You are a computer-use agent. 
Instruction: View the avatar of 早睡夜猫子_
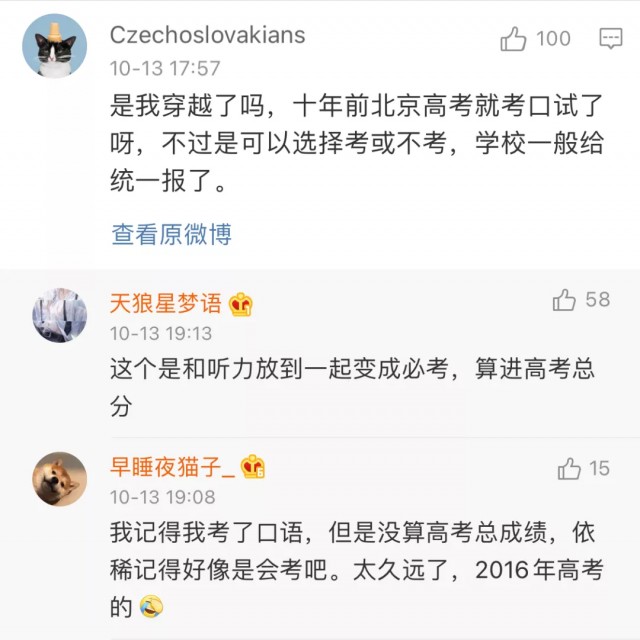coord(59,478)
